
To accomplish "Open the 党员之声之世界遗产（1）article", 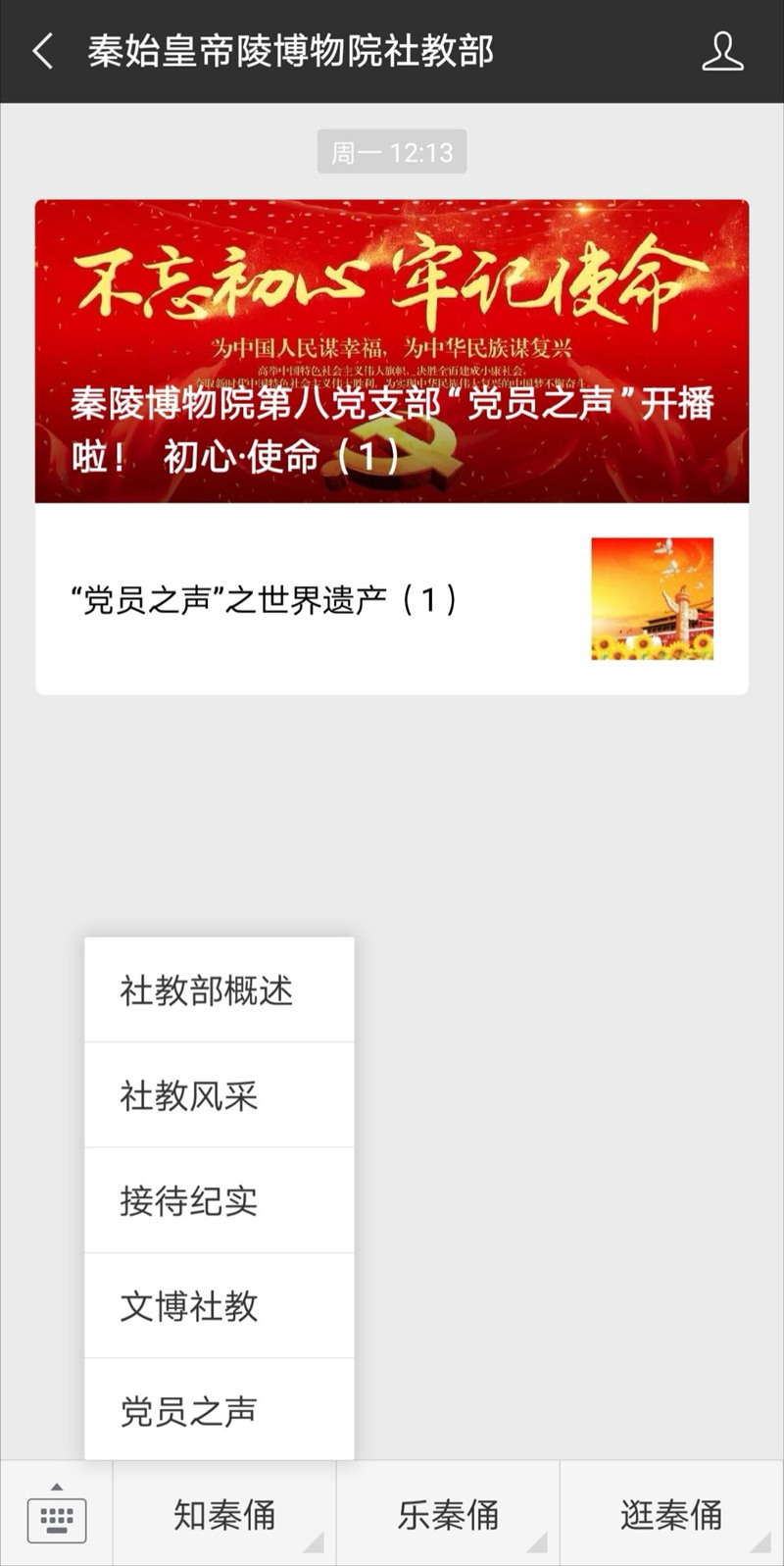I will (392, 599).
